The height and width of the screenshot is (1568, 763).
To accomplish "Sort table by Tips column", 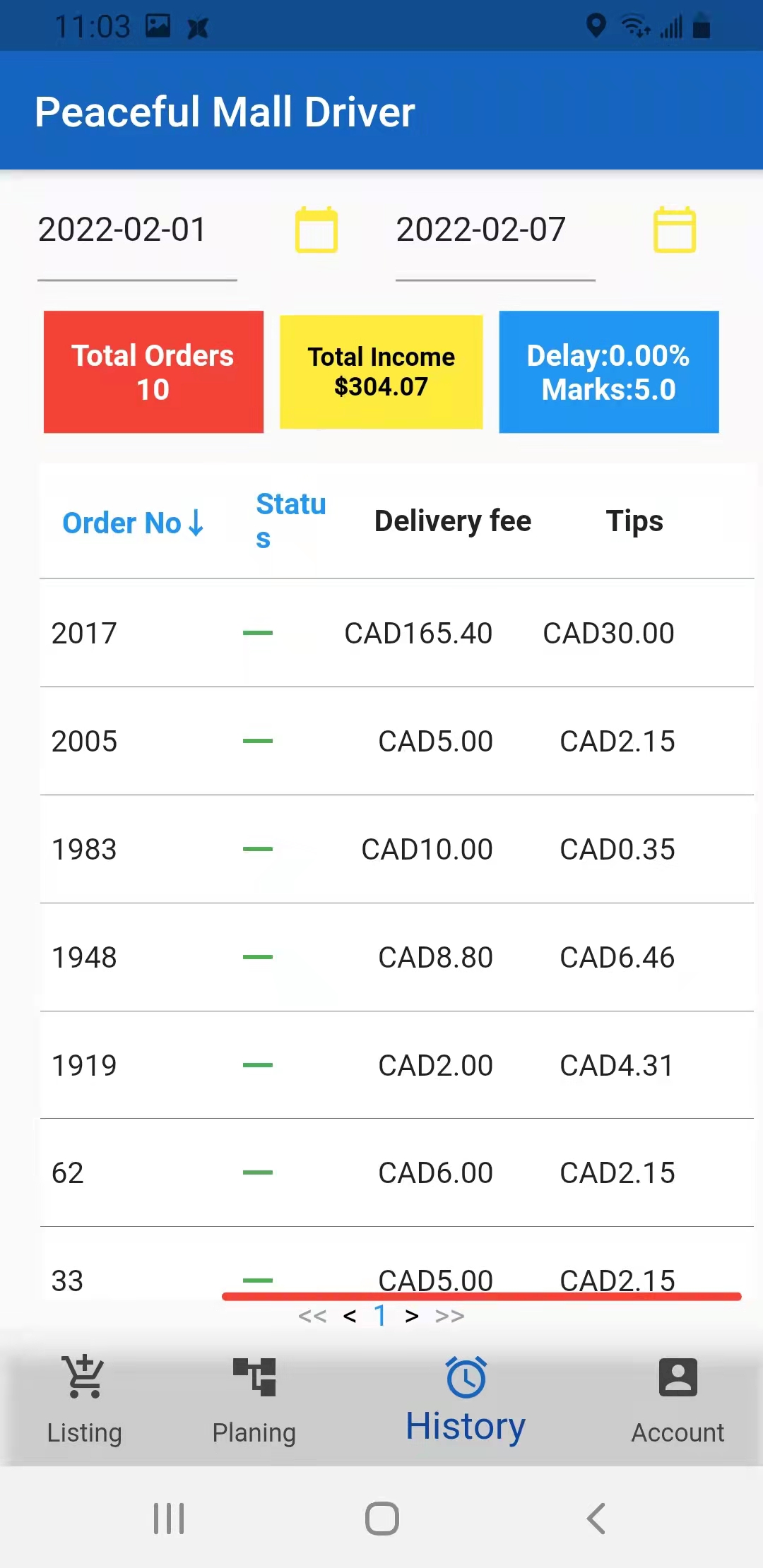I will tap(634, 521).
